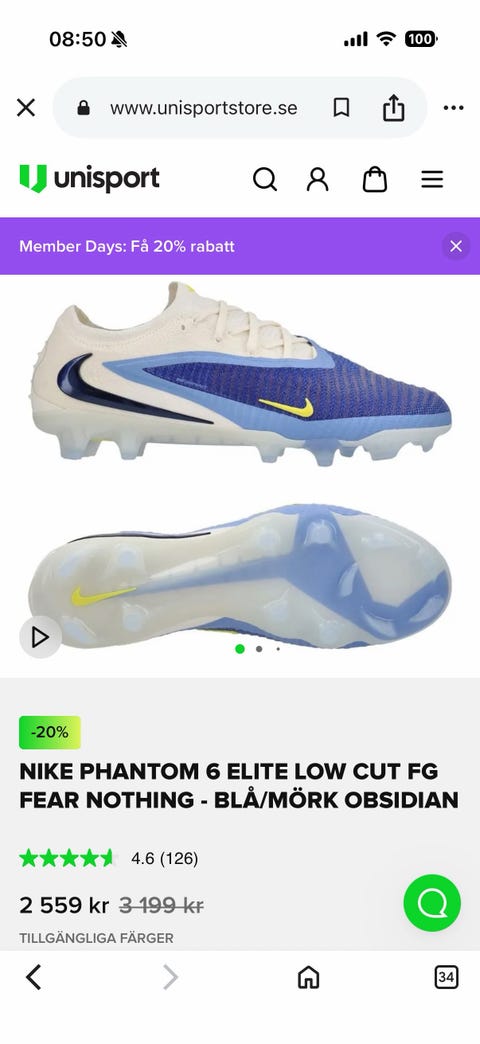Go back to the previous page
Viewport: 480px width, 1044px height.
click(x=33, y=977)
